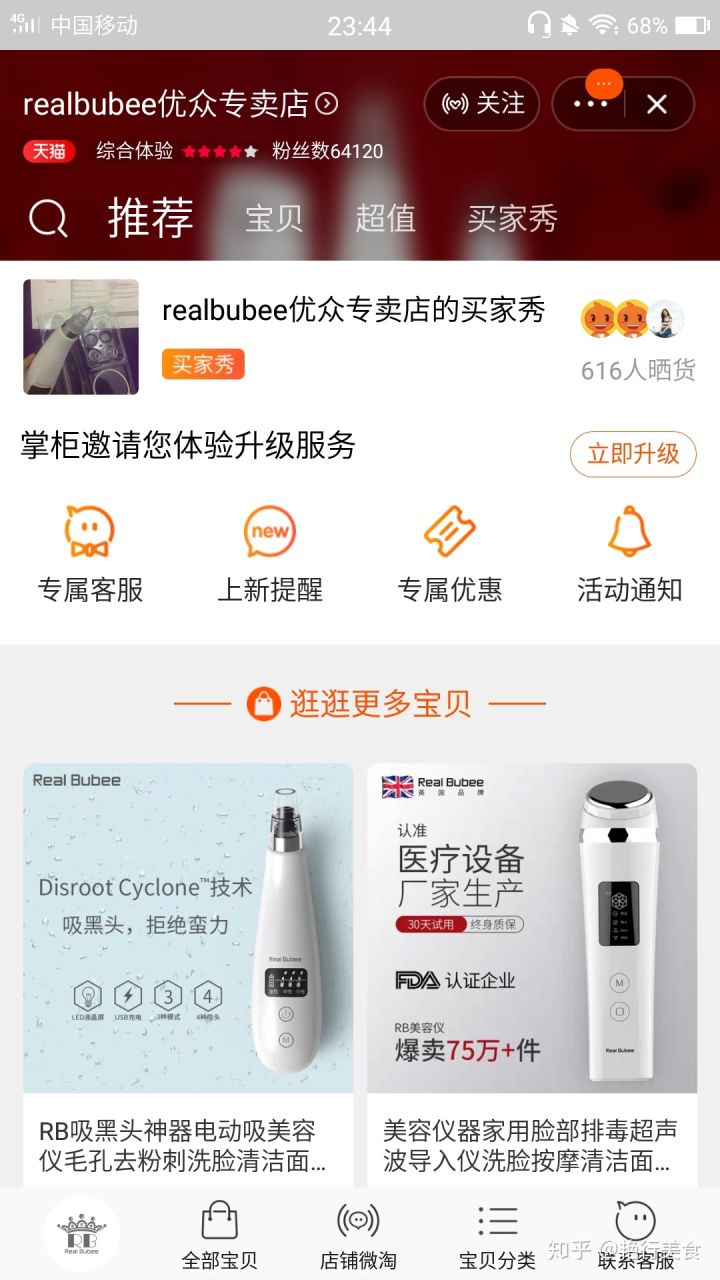Tap the 店铺微淘 feed icon
Viewport: 720px width, 1280px height.
click(359, 1232)
